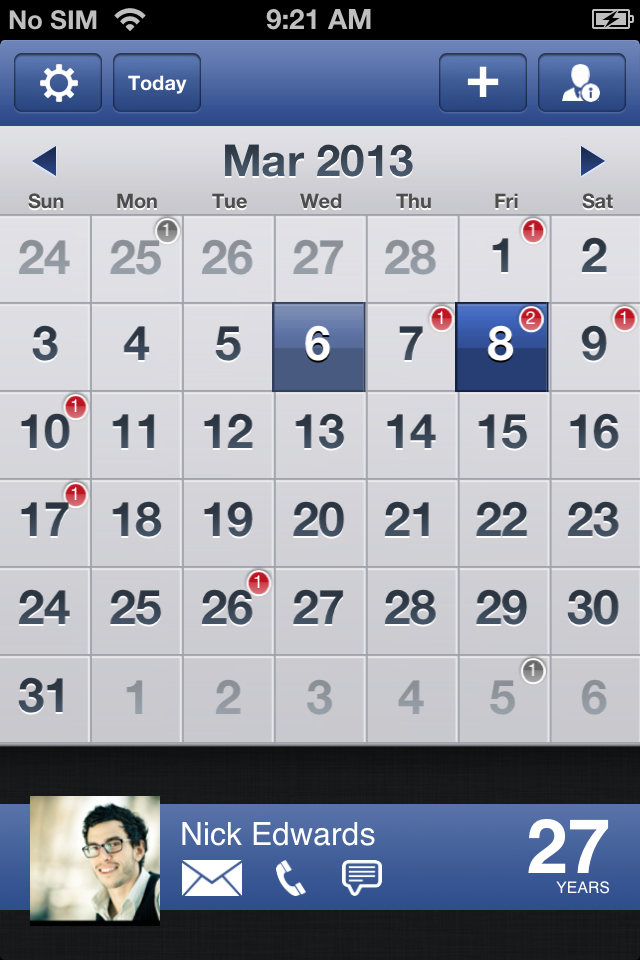Go to the next month
Screen dimensions: 640x960
coord(592,162)
